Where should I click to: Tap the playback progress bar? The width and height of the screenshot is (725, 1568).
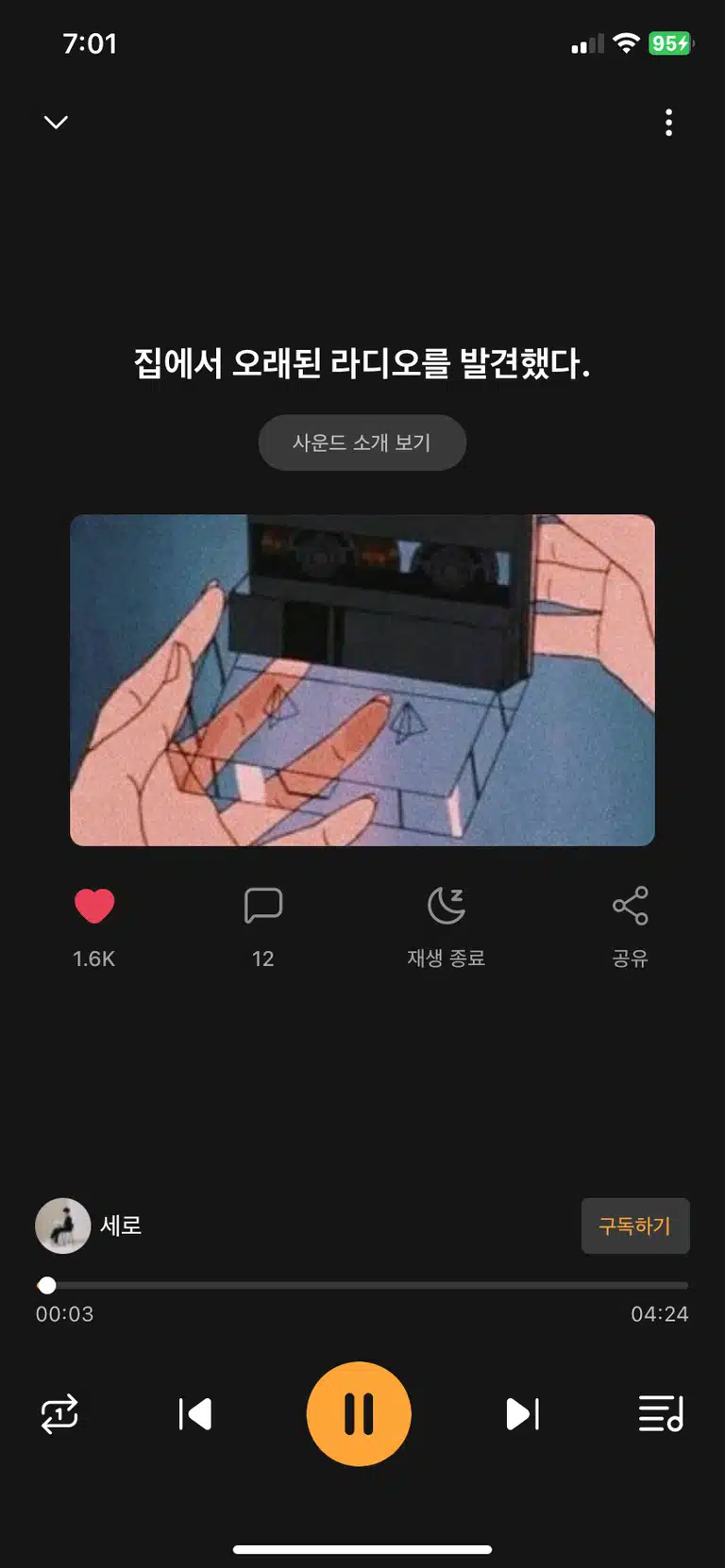(362, 1285)
